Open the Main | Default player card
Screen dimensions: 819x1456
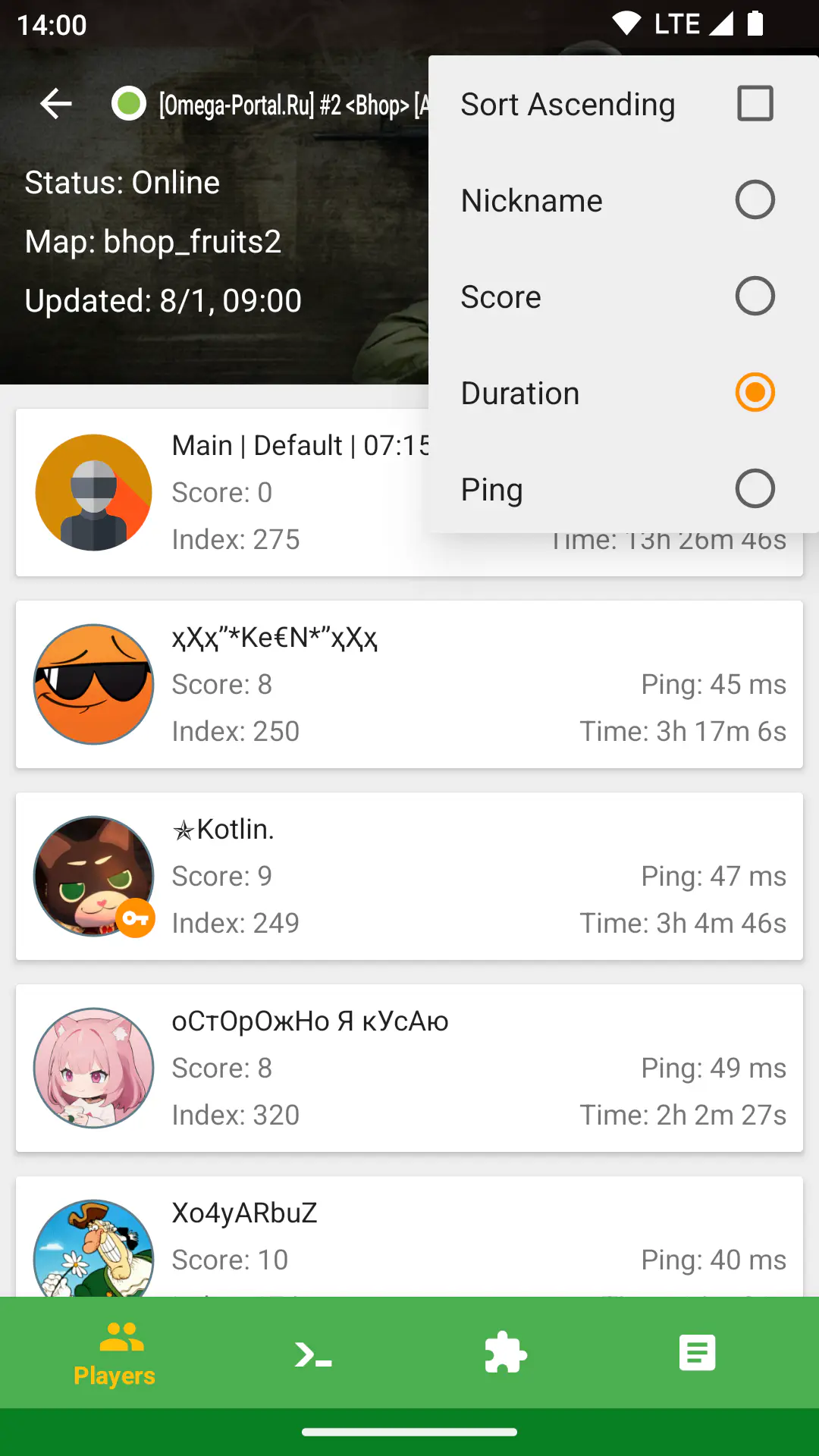(221, 492)
